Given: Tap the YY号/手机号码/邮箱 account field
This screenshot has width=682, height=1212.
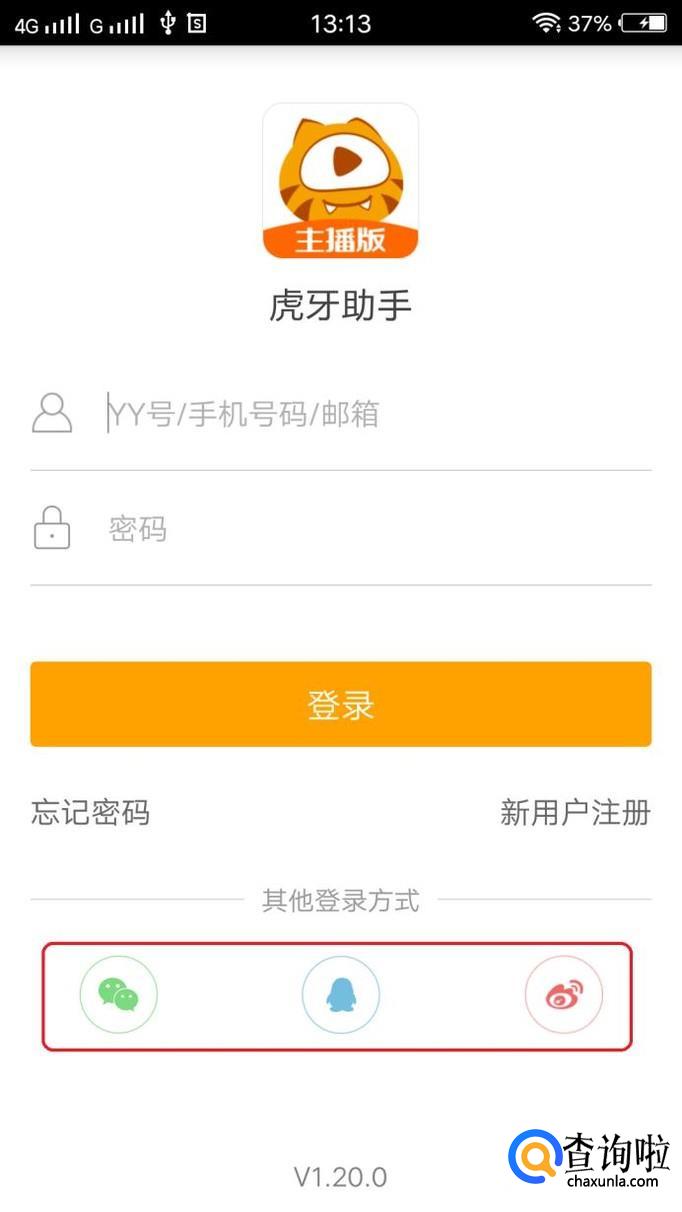Looking at the screenshot, I should coord(370,414).
